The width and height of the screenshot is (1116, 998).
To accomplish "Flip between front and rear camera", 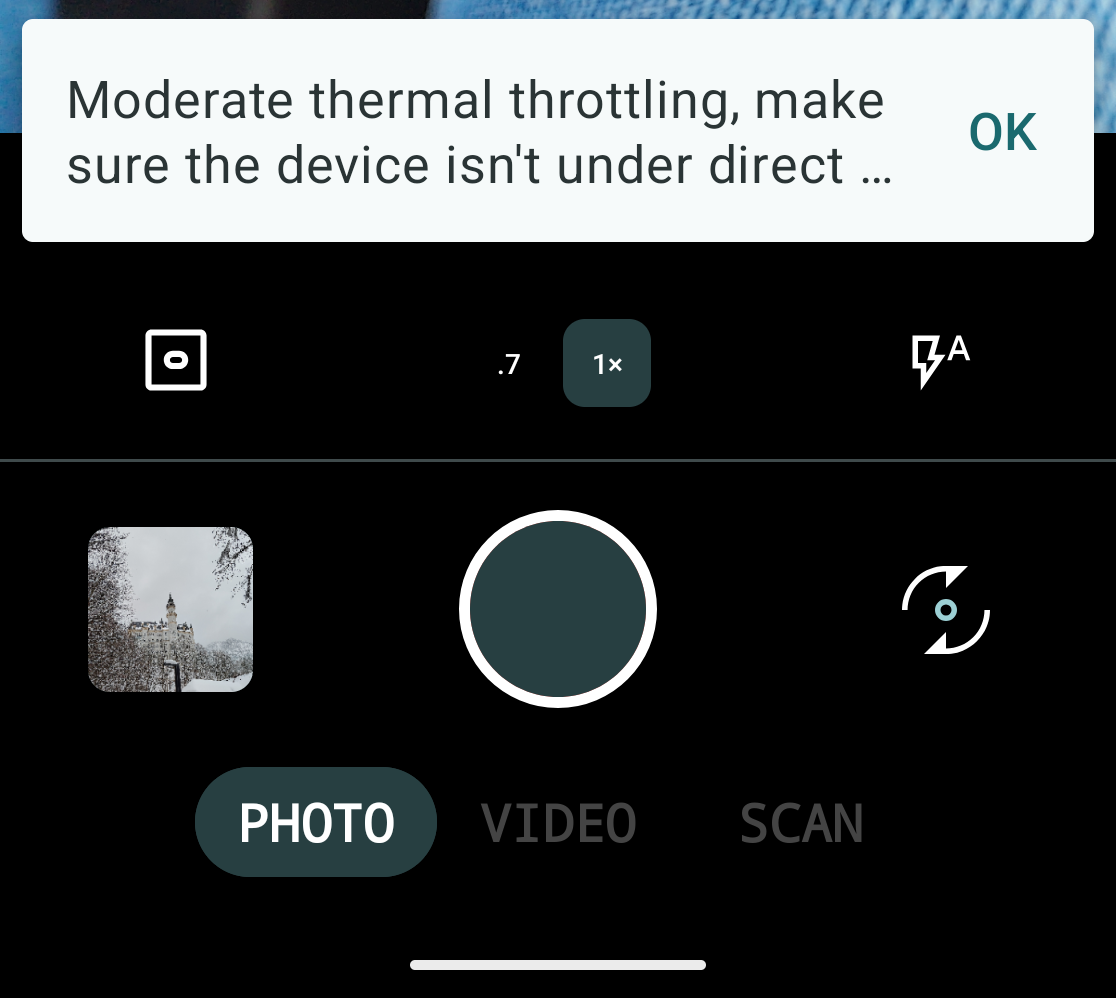I will click(x=945, y=610).
